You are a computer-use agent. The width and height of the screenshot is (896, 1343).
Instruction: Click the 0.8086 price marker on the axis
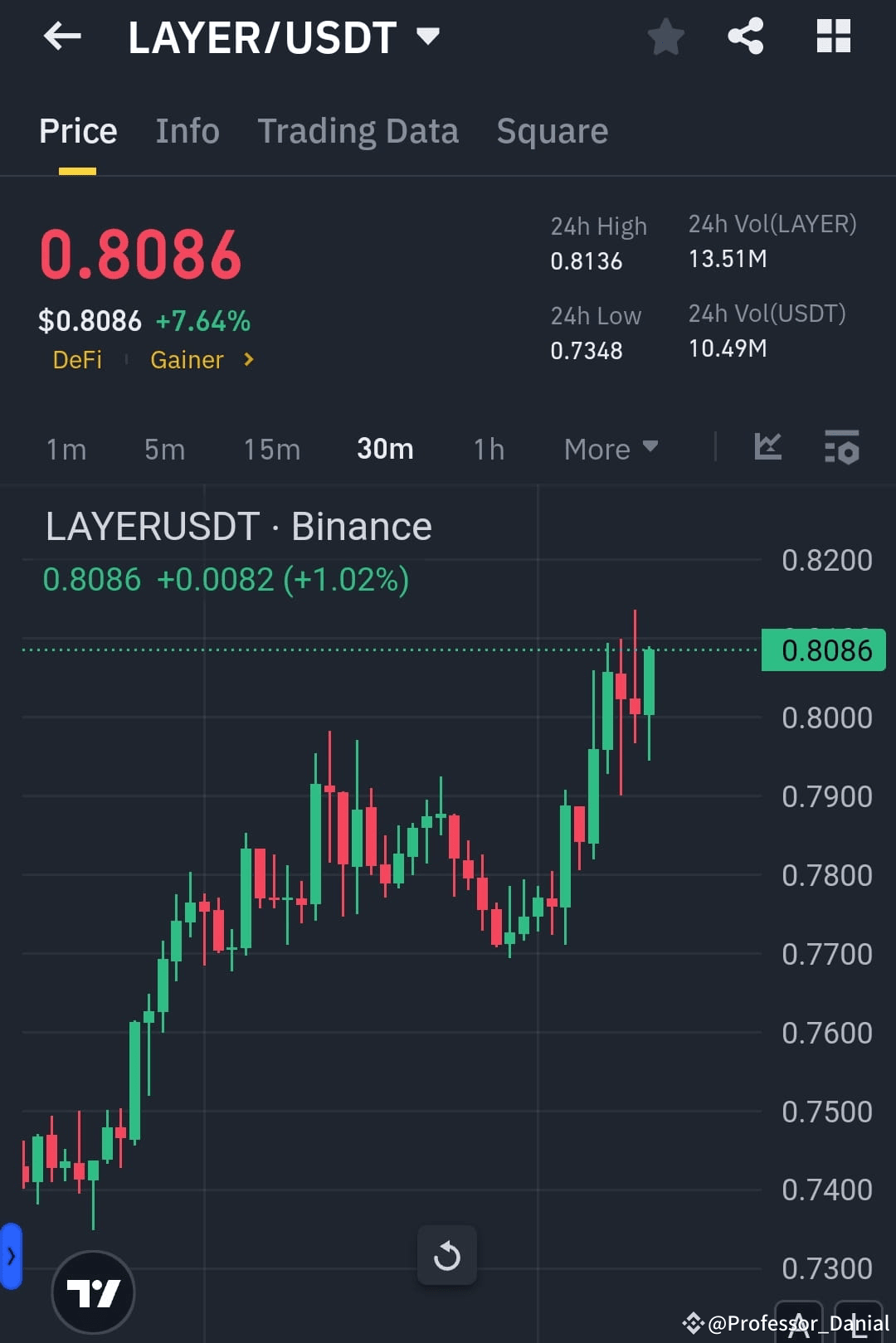(822, 650)
